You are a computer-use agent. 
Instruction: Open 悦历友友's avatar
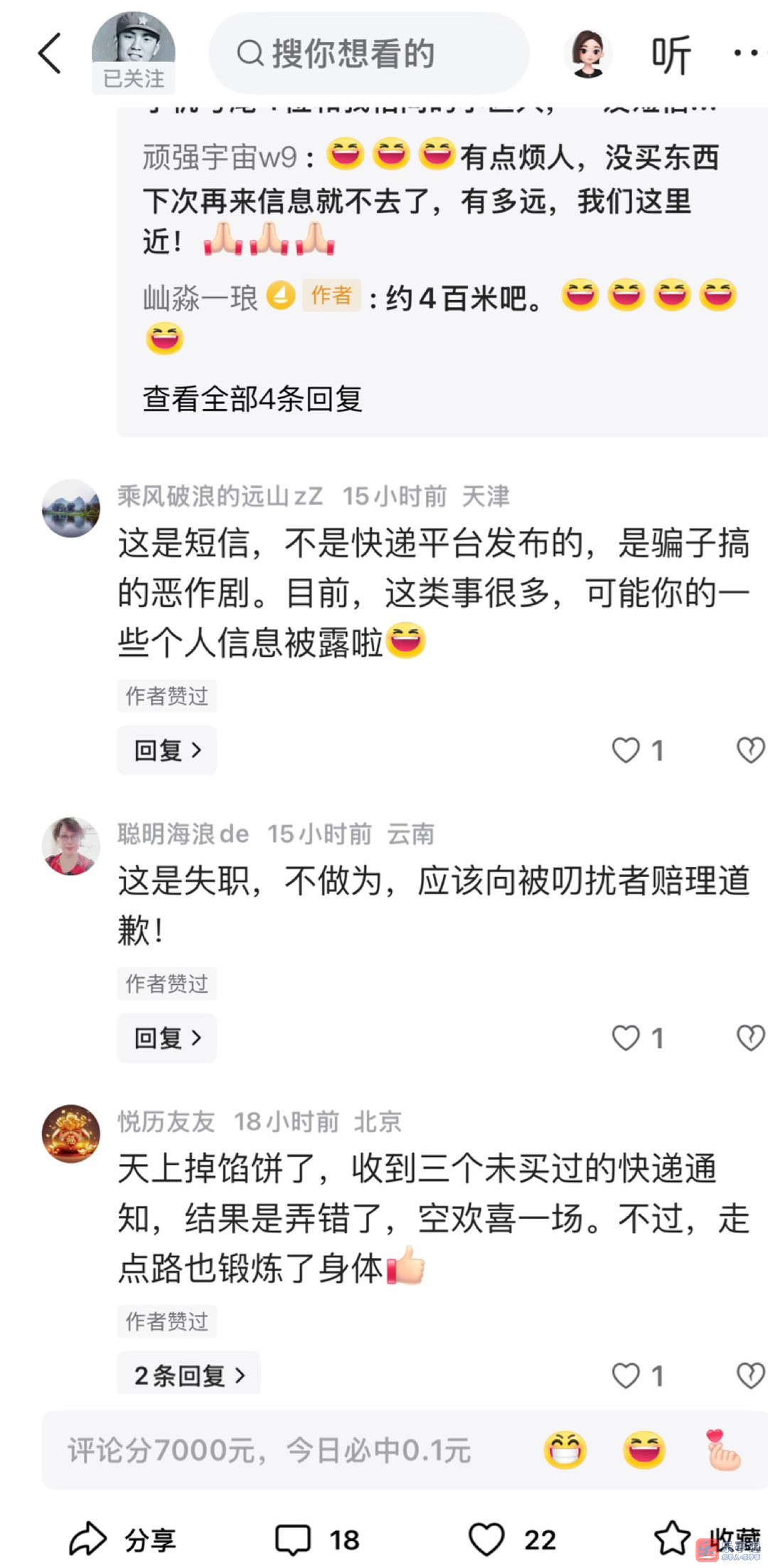(x=71, y=1134)
